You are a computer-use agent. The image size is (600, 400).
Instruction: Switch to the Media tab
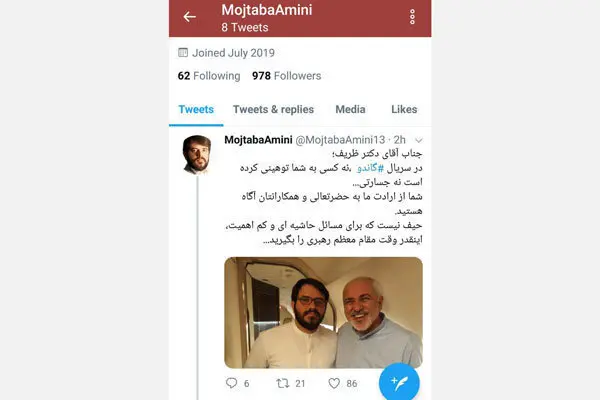(350, 110)
